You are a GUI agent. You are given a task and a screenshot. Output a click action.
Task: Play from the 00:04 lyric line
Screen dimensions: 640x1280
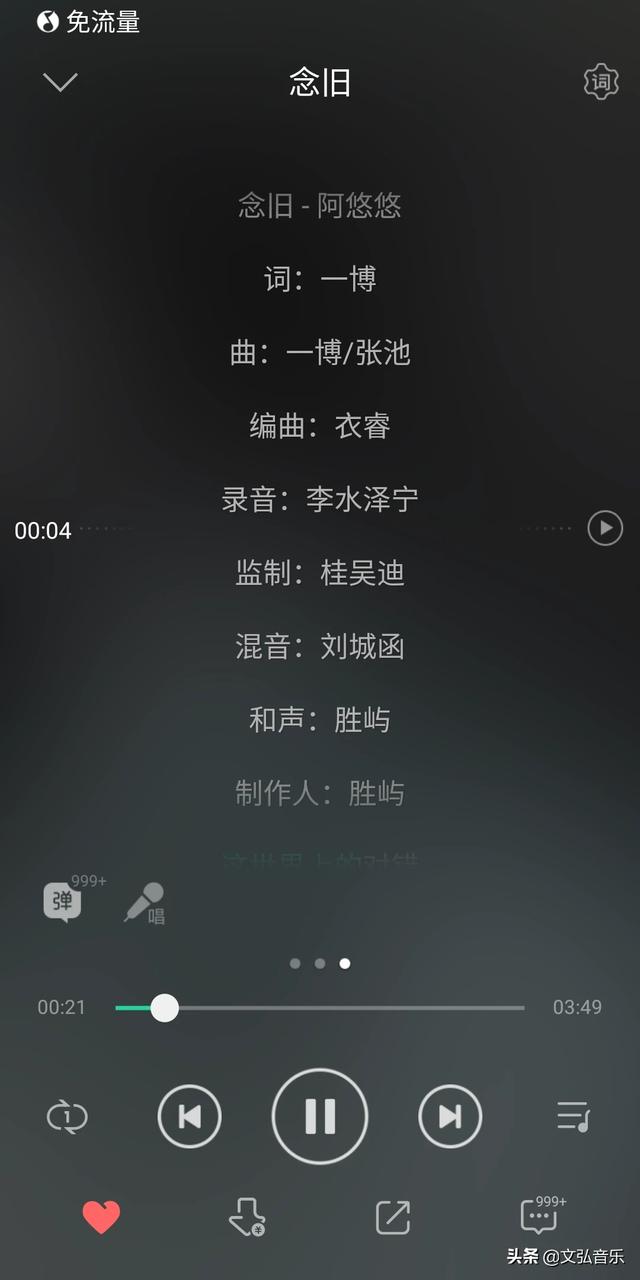click(604, 528)
